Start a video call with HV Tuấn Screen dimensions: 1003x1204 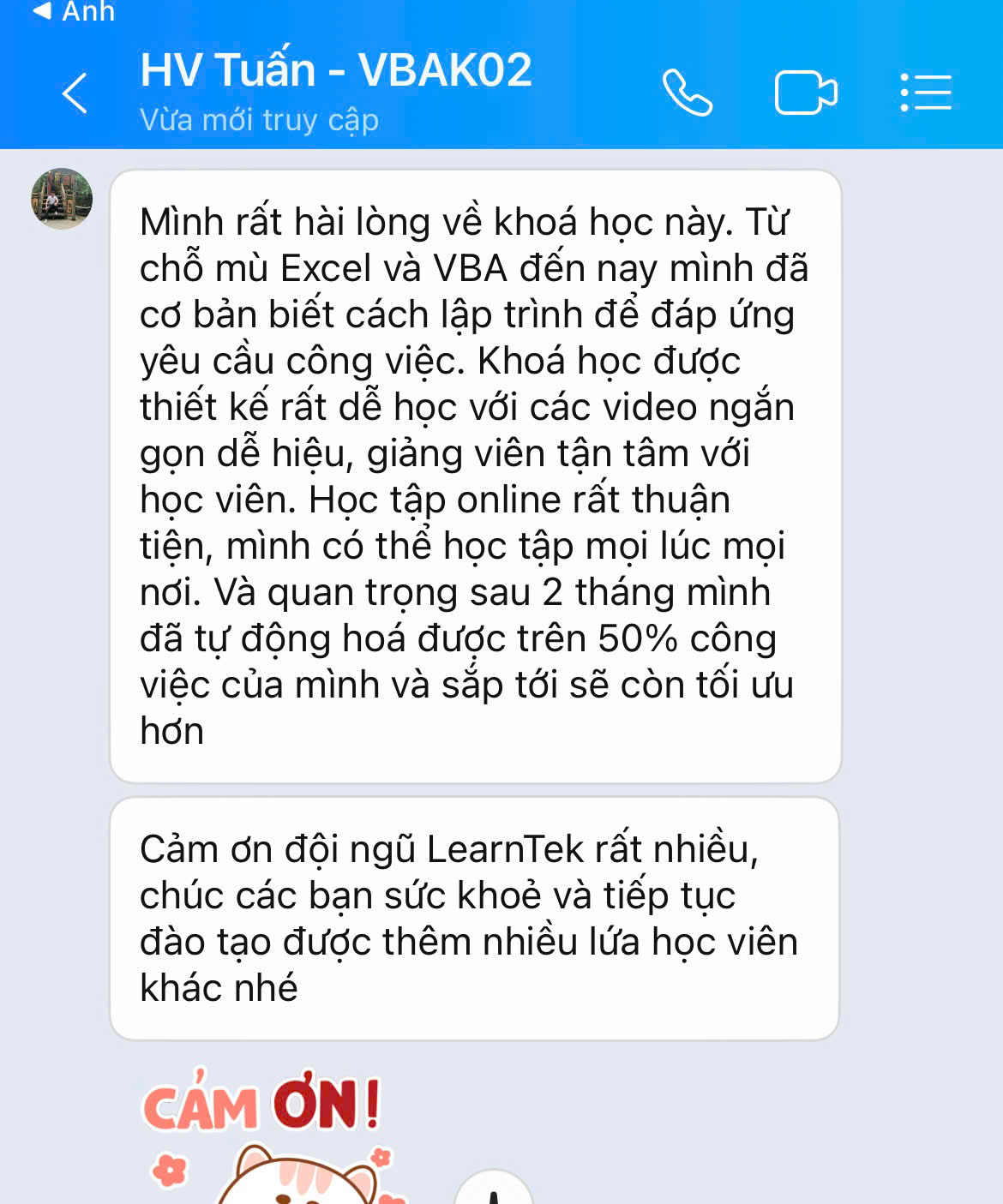[x=805, y=93]
